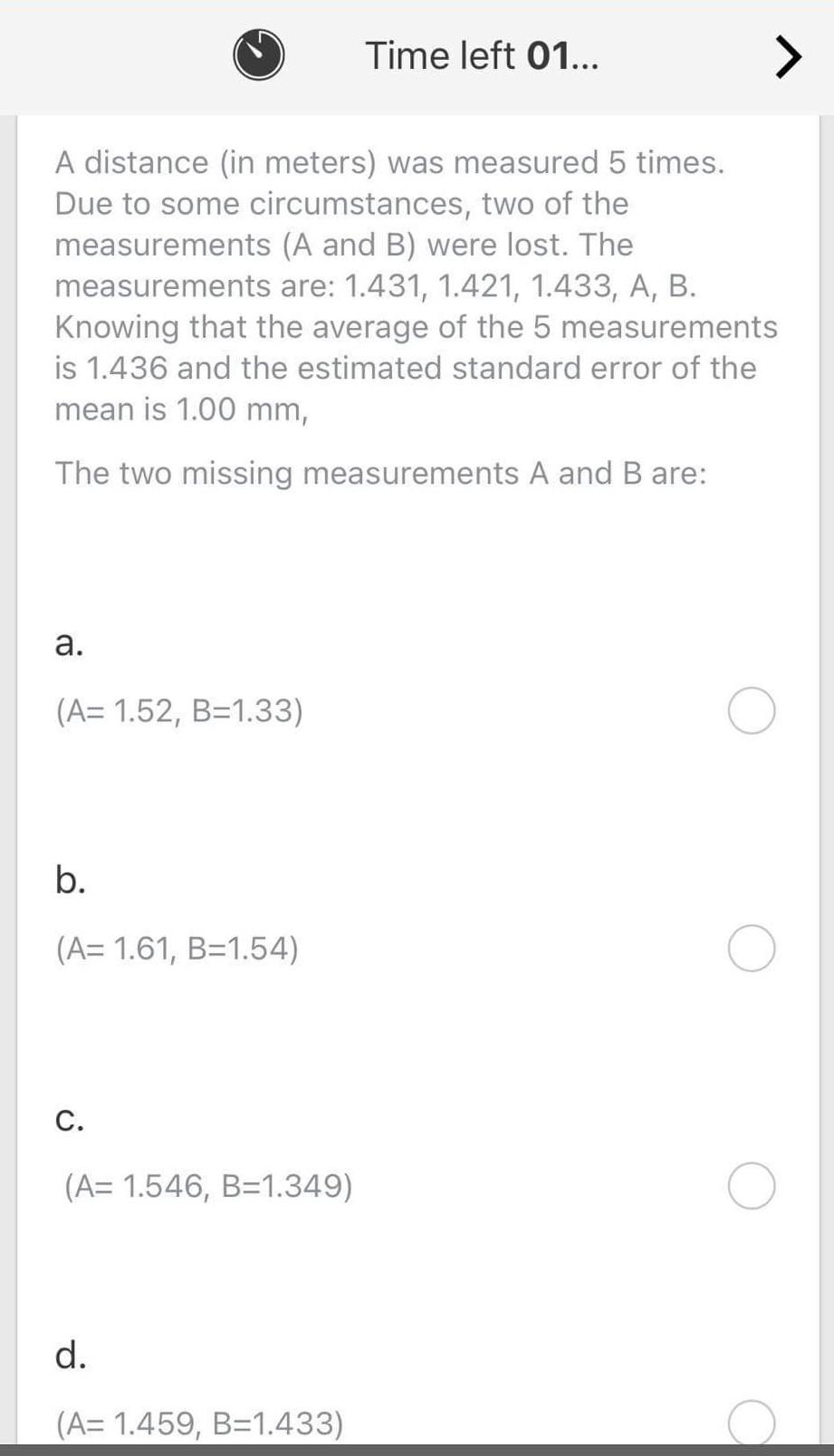The height and width of the screenshot is (1456, 834).
Task: Select answer a (A= 1.52, B=1.33)
Action: (x=751, y=711)
